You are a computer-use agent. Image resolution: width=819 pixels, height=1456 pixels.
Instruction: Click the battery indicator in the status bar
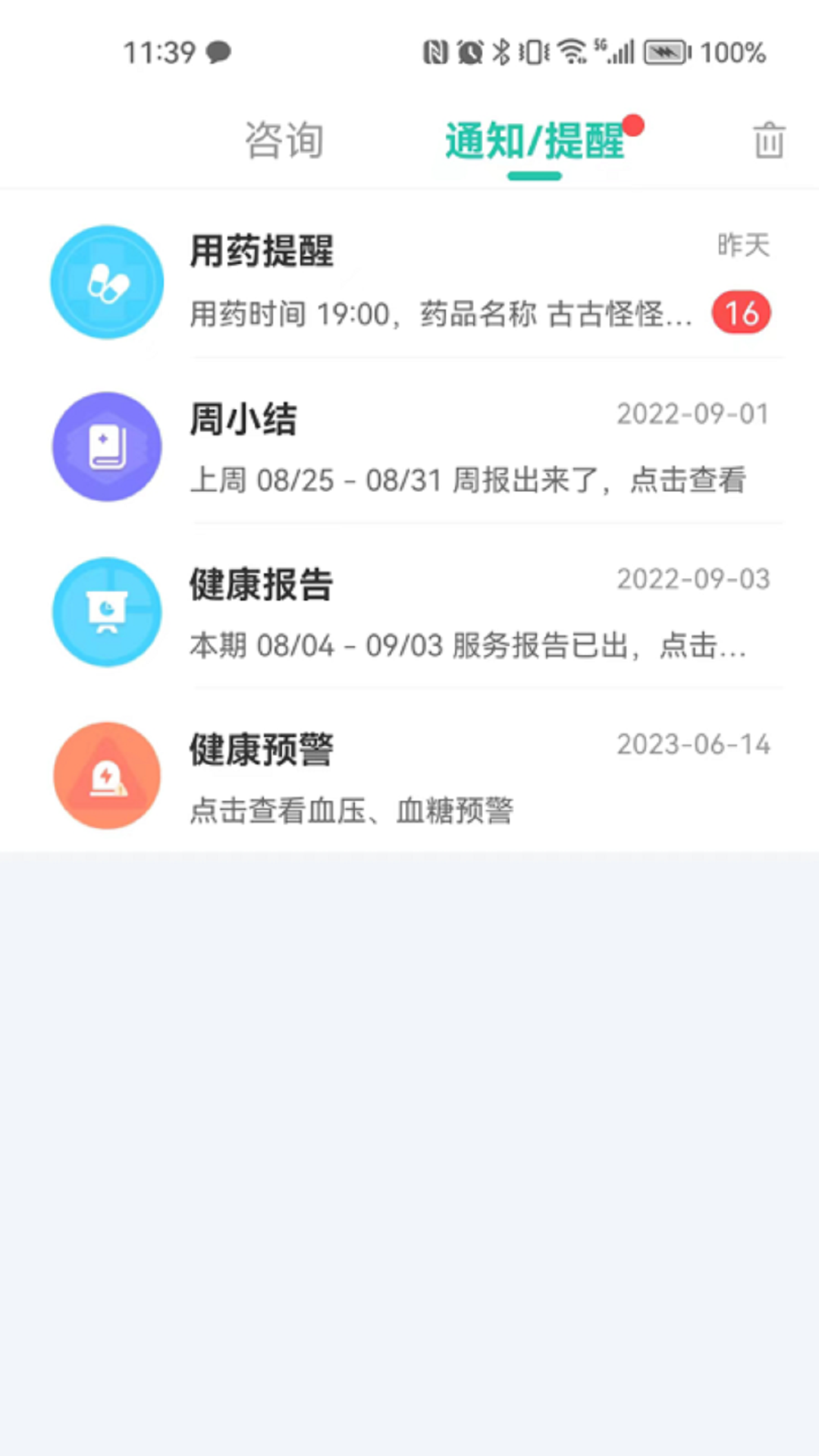667,52
